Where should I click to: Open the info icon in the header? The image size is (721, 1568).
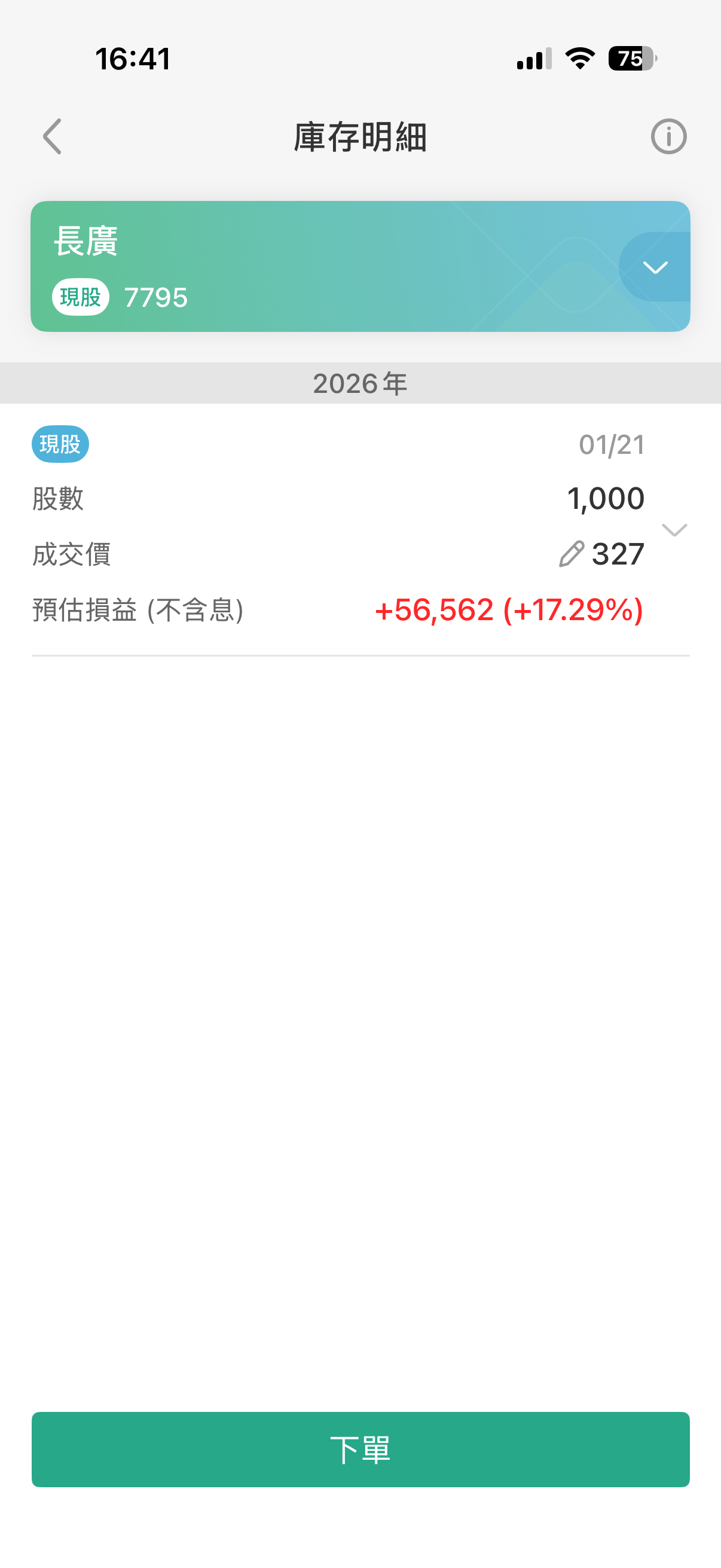click(x=668, y=136)
